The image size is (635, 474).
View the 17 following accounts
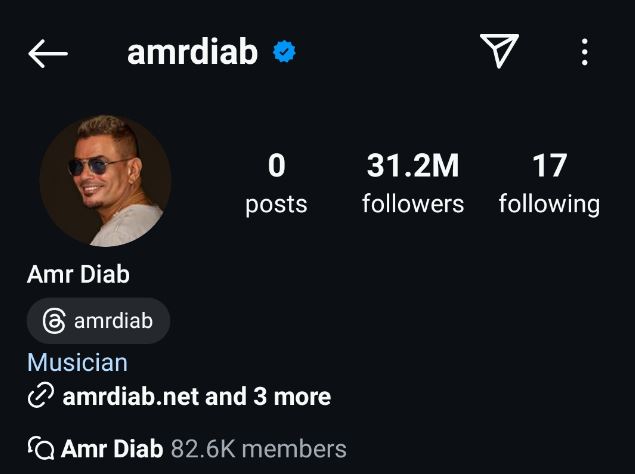[549, 183]
